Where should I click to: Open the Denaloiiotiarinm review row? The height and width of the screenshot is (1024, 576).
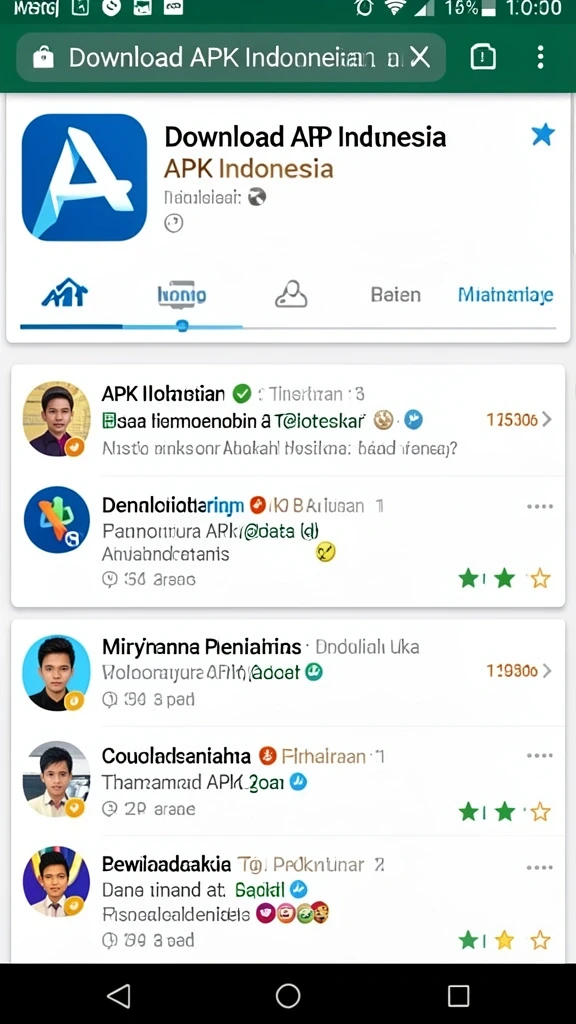point(288,541)
